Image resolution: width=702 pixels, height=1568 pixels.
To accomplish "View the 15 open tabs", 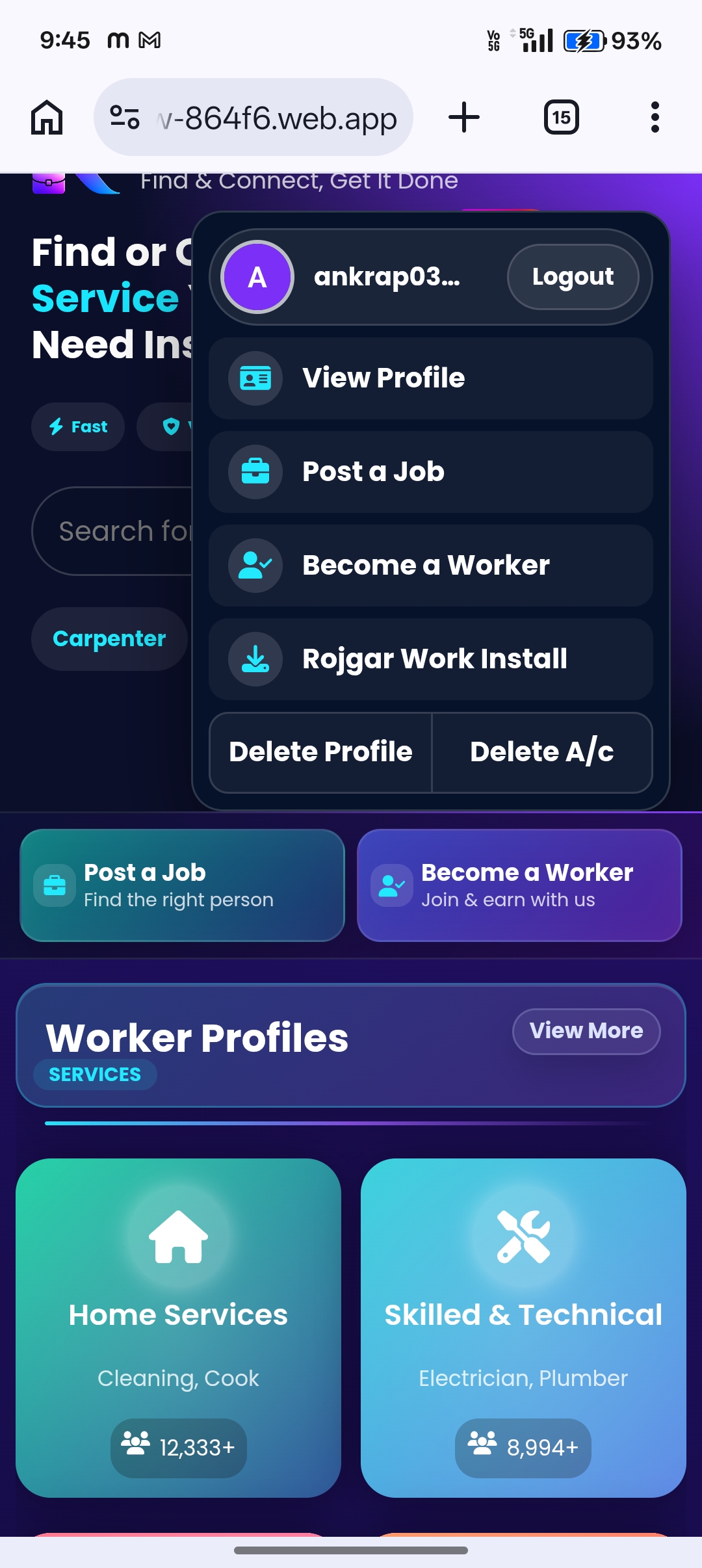I will [x=562, y=118].
